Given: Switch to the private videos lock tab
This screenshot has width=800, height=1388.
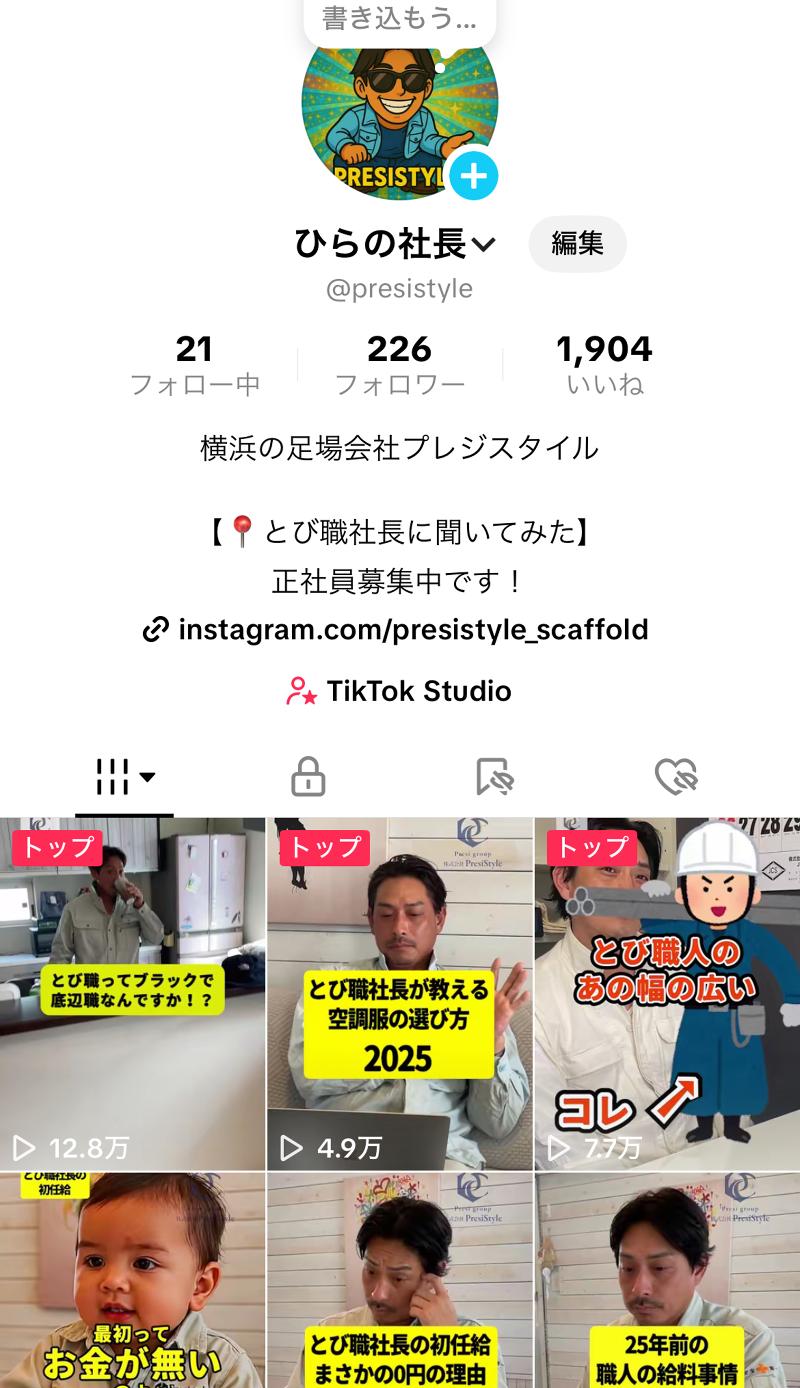Looking at the screenshot, I should pyautogui.click(x=308, y=776).
